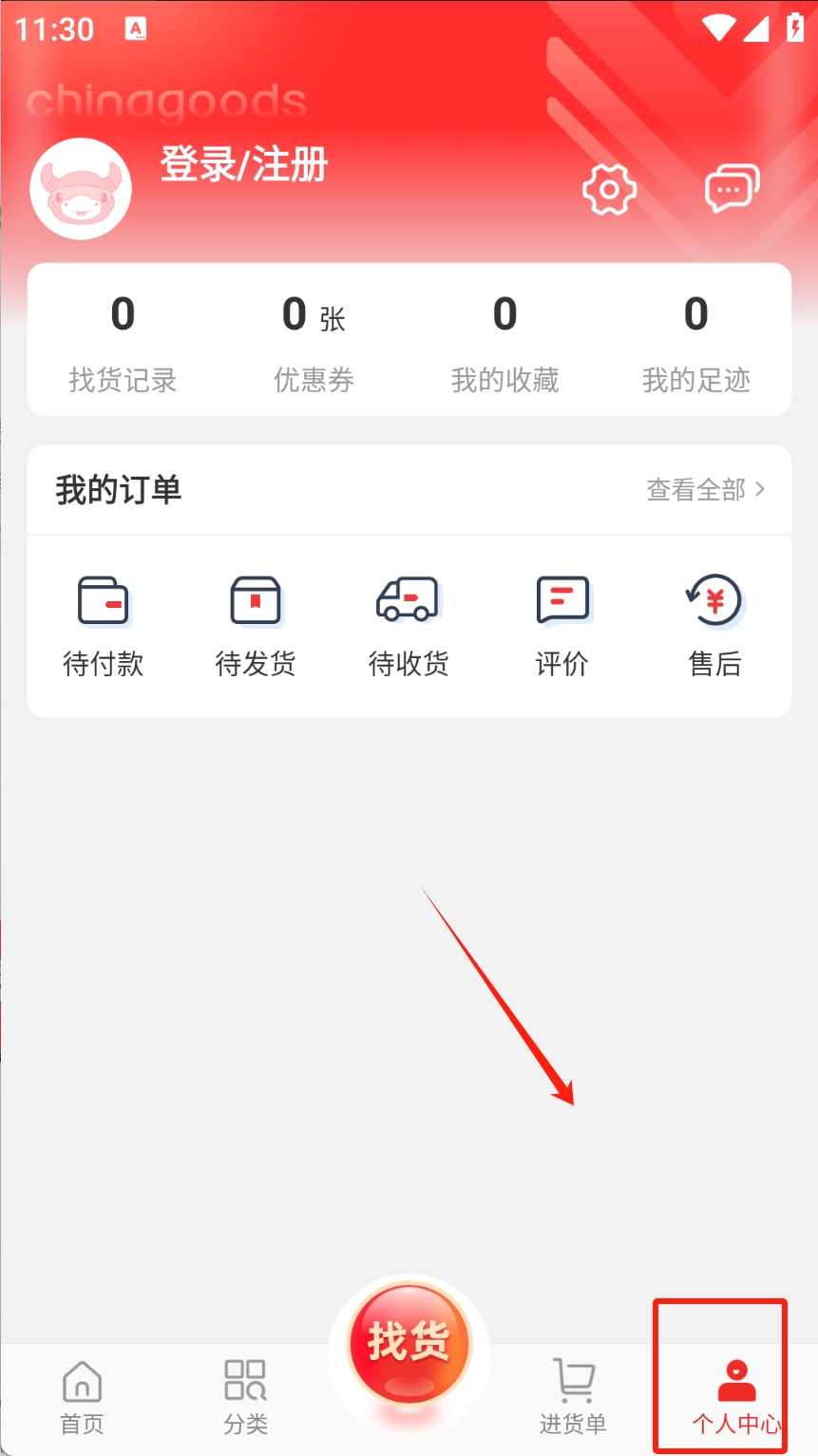The width and height of the screenshot is (818, 1456).
Task: Select the 个人中心 tab
Action: (736, 1395)
